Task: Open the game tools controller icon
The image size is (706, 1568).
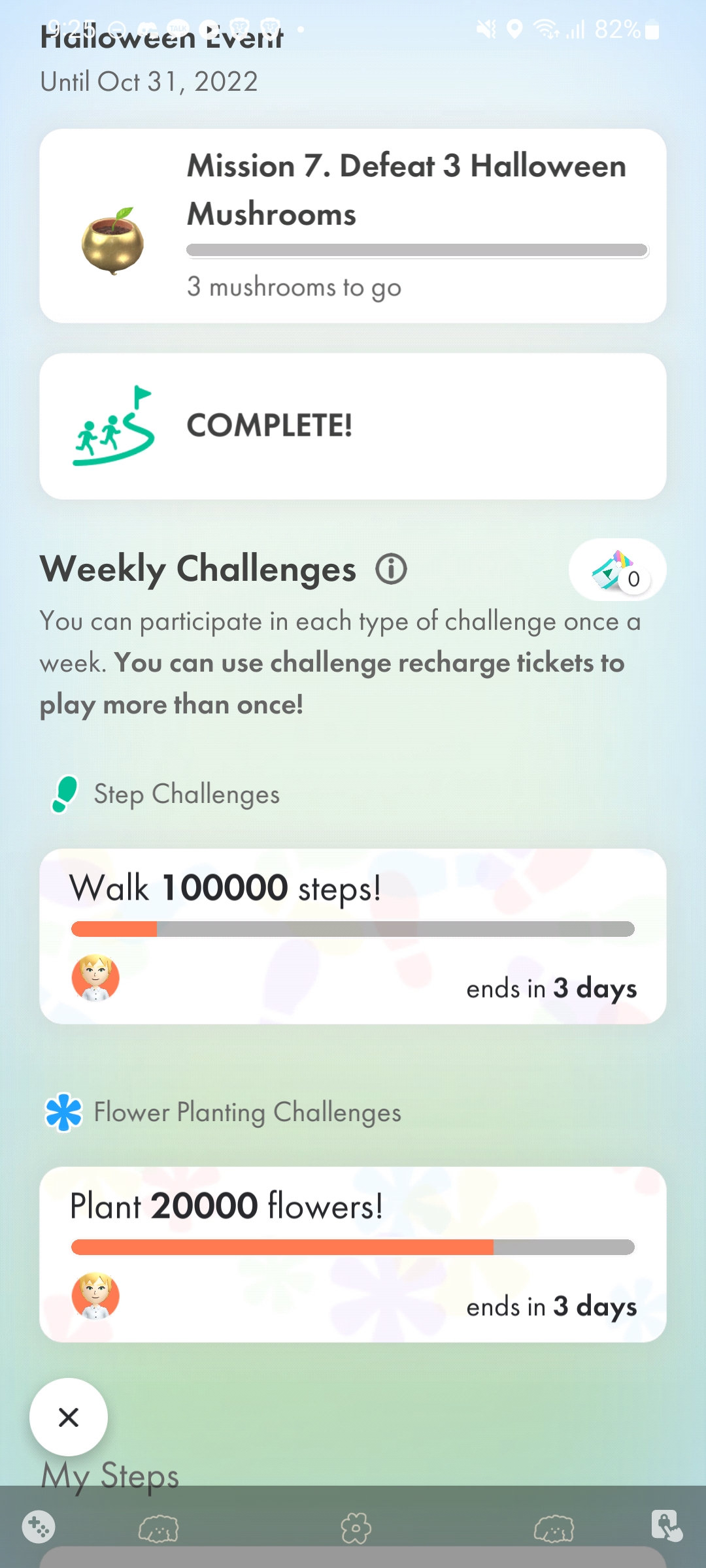Action: tap(39, 1527)
